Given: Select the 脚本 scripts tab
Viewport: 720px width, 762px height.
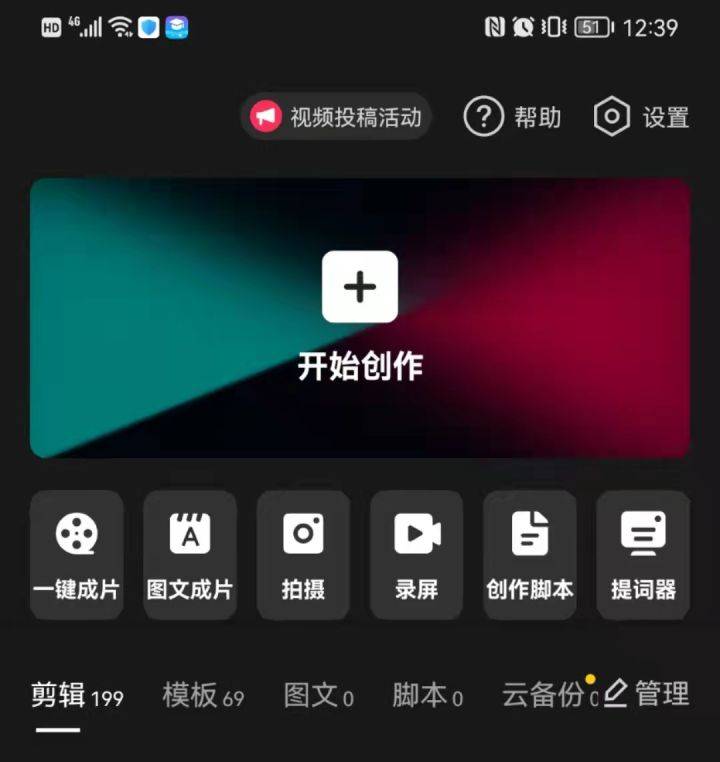Looking at the screenshot, I should pos(422,694).
